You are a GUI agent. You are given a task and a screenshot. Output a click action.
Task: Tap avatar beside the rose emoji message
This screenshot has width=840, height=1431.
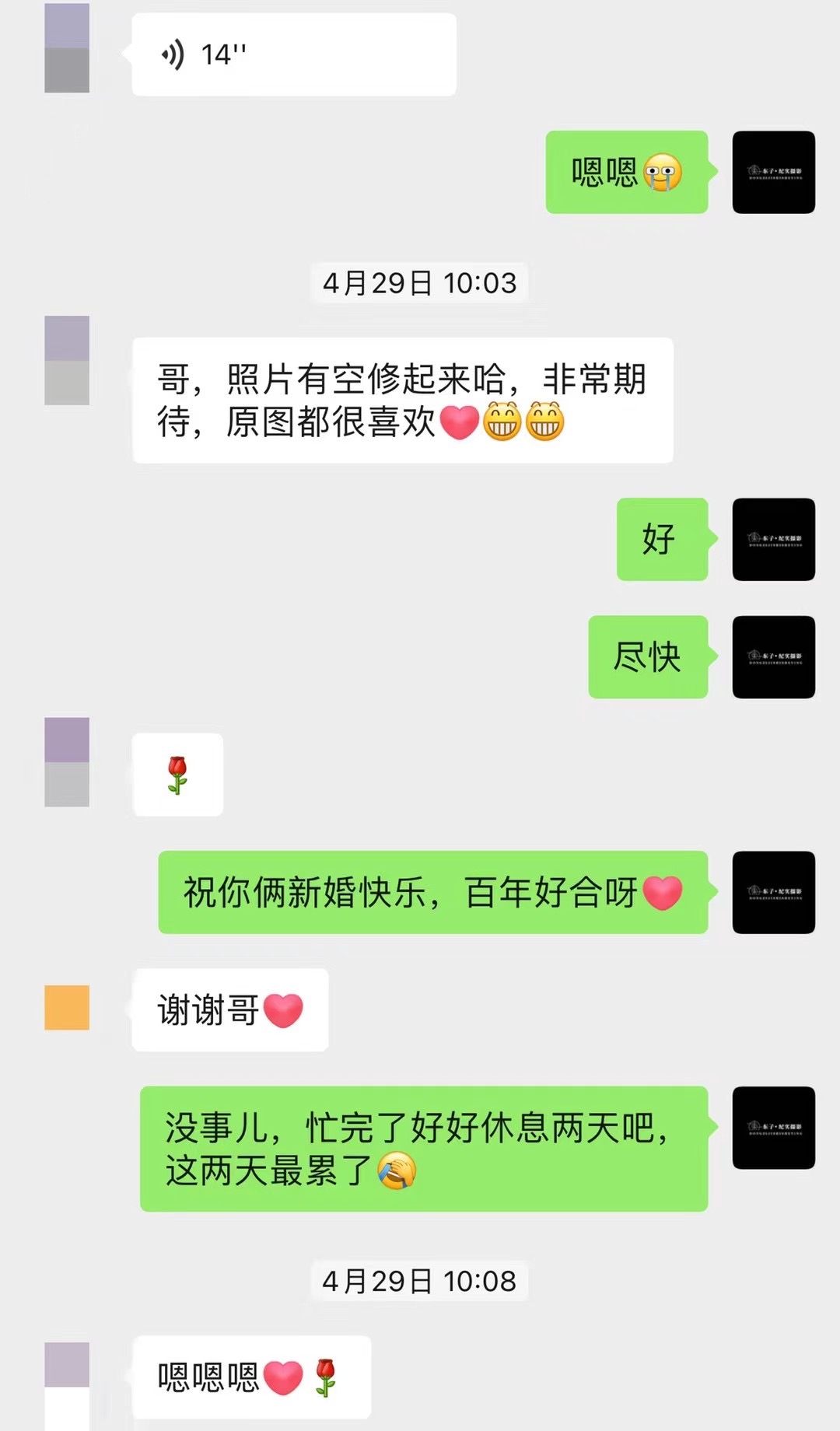click(x=67, y=762)
